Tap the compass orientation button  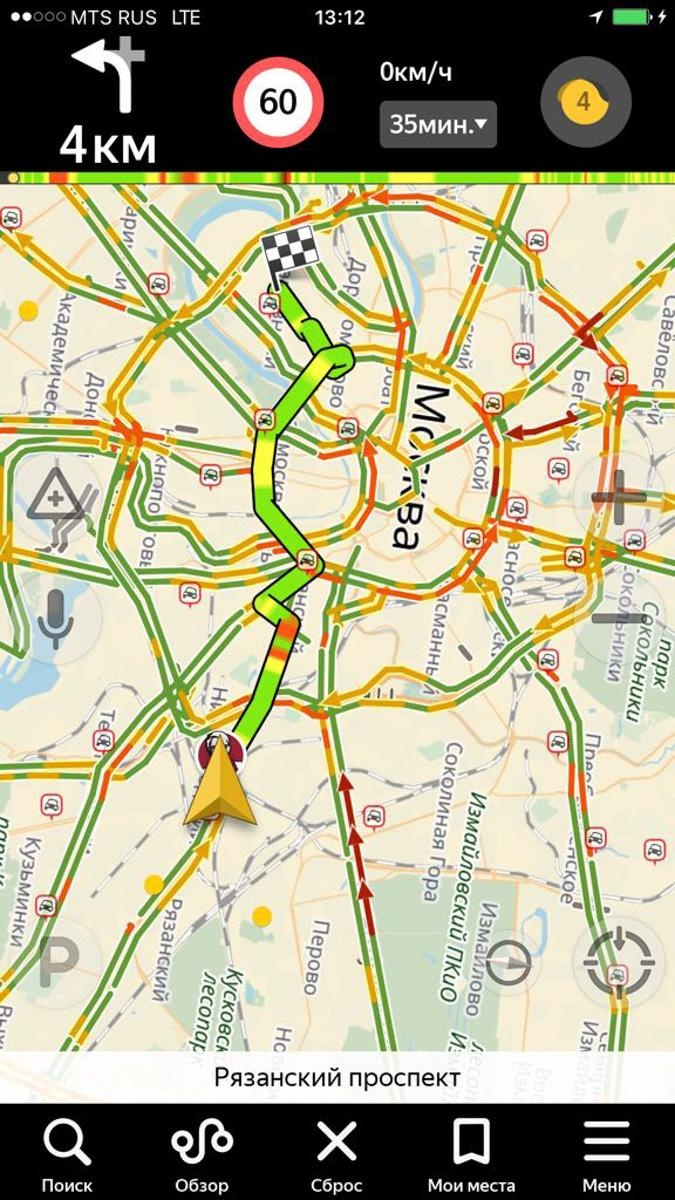[509, 965]
